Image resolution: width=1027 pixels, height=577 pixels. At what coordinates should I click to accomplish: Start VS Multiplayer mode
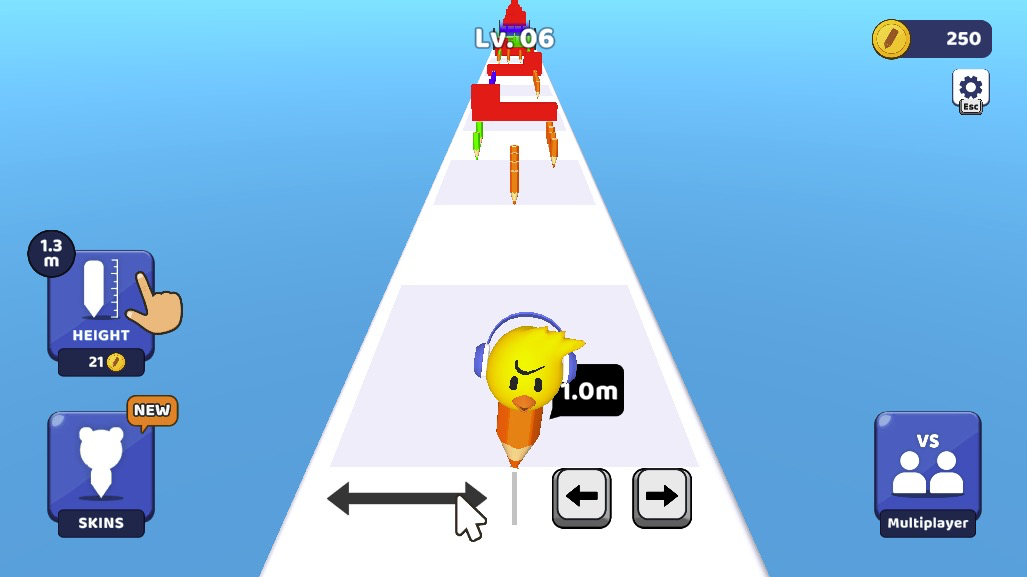pyautogui.click(x=928, y=470)
